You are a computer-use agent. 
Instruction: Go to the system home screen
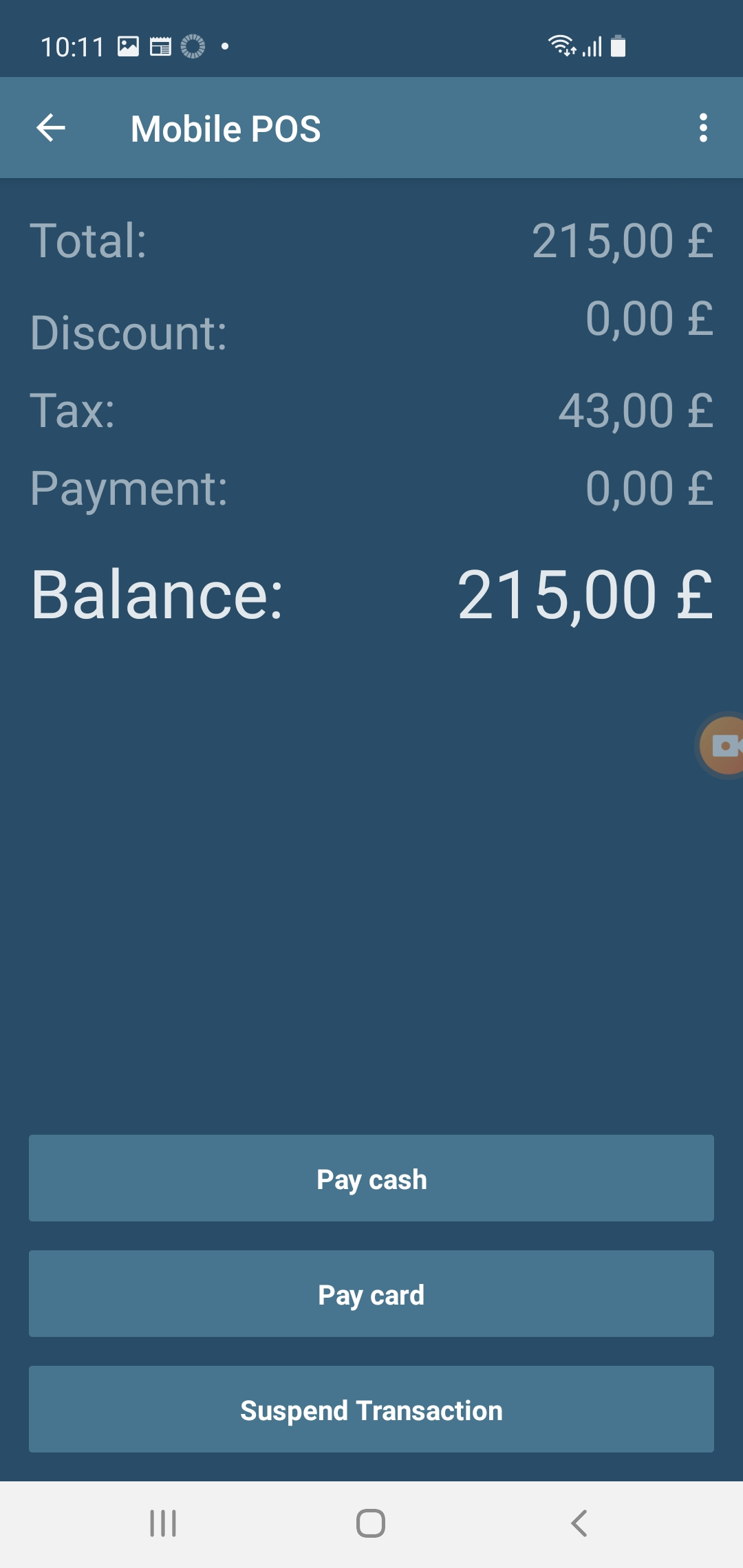[x=371, y=1523]
